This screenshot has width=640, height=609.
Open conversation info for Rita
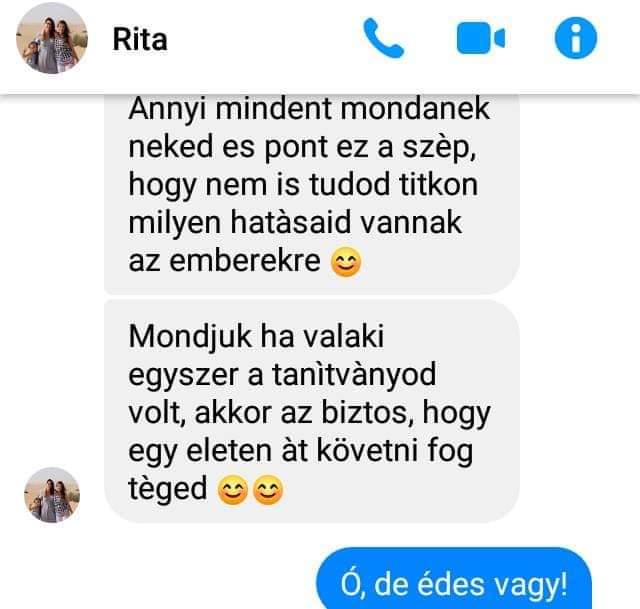(575, 40)
